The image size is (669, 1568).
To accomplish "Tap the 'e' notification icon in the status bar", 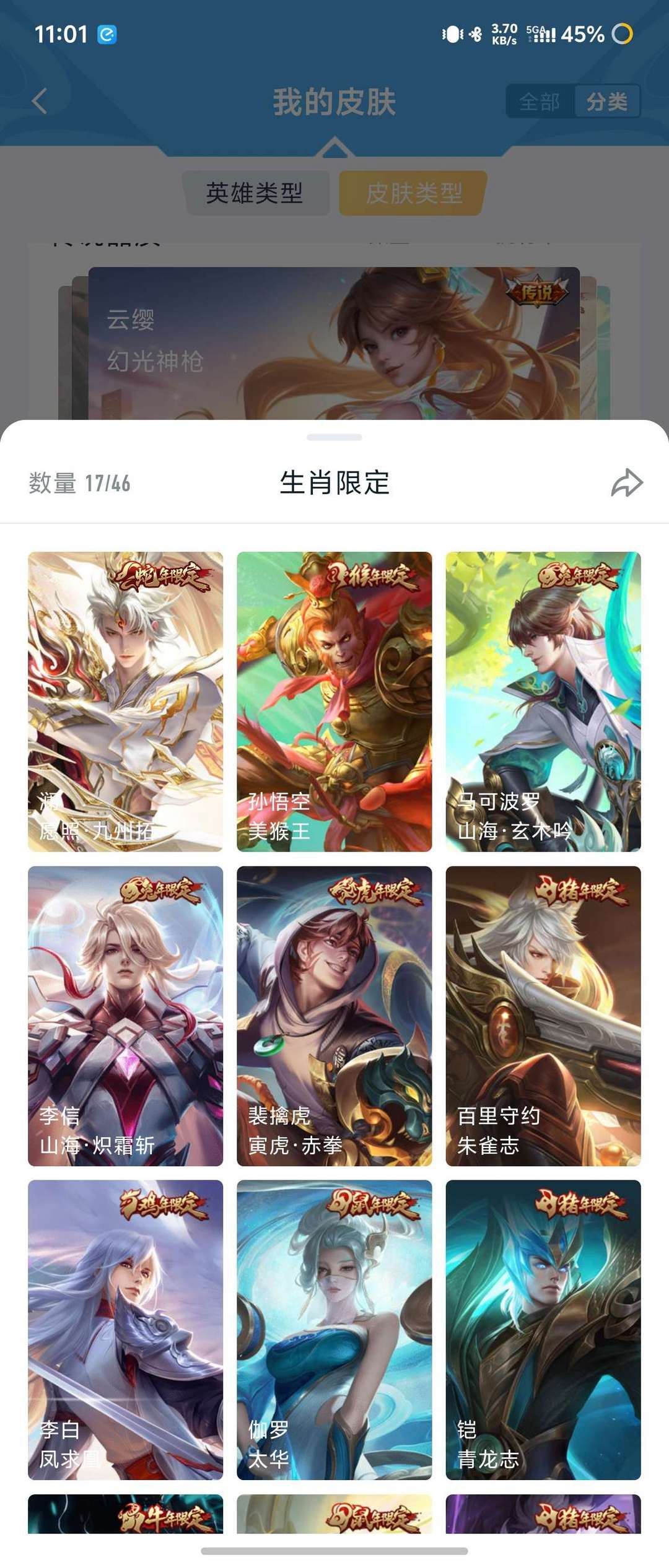I will pos(107,35).
